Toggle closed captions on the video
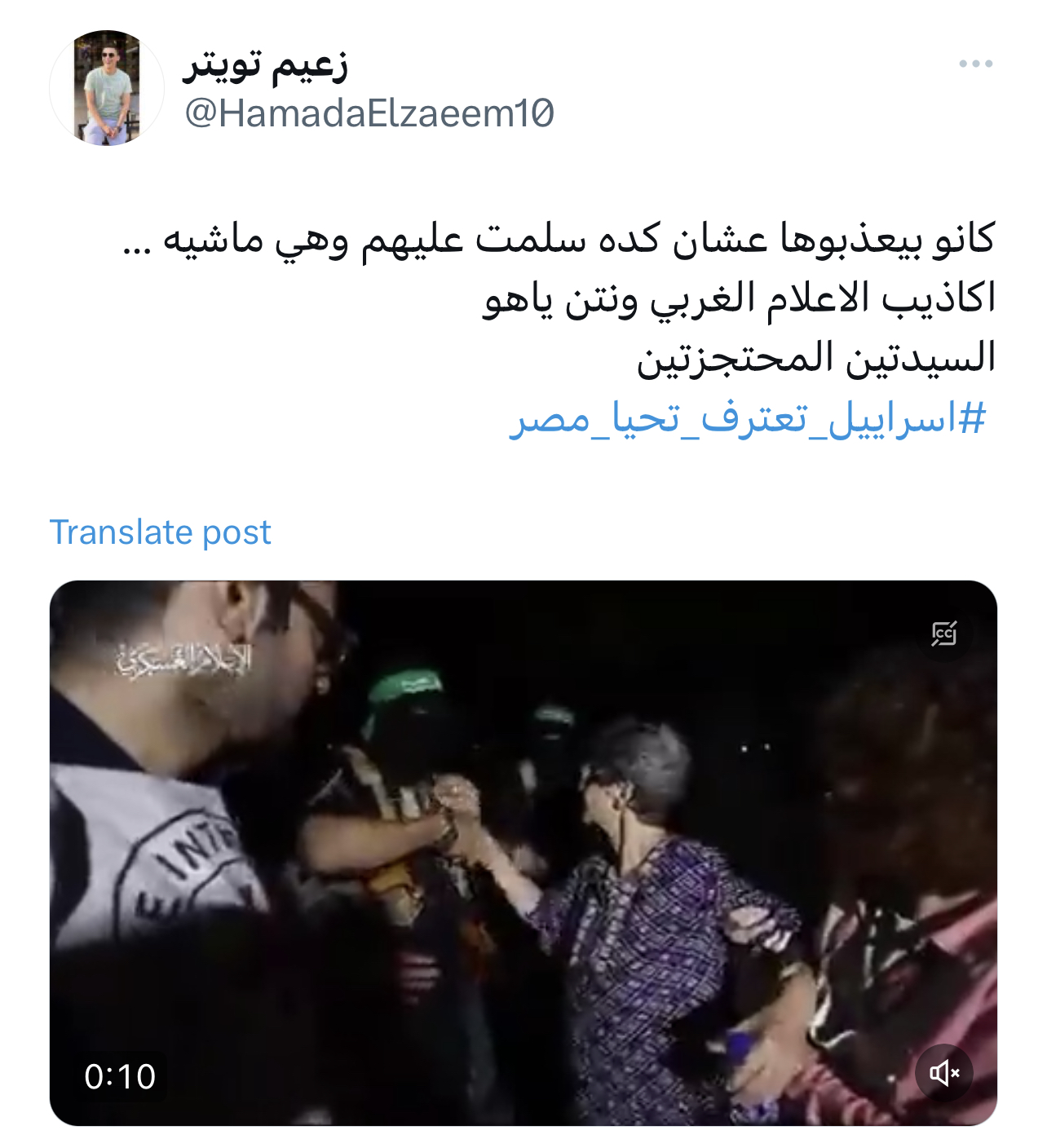Image resolution: width=1047 pixels, height=1148 pixels. [x=943, y=634]
